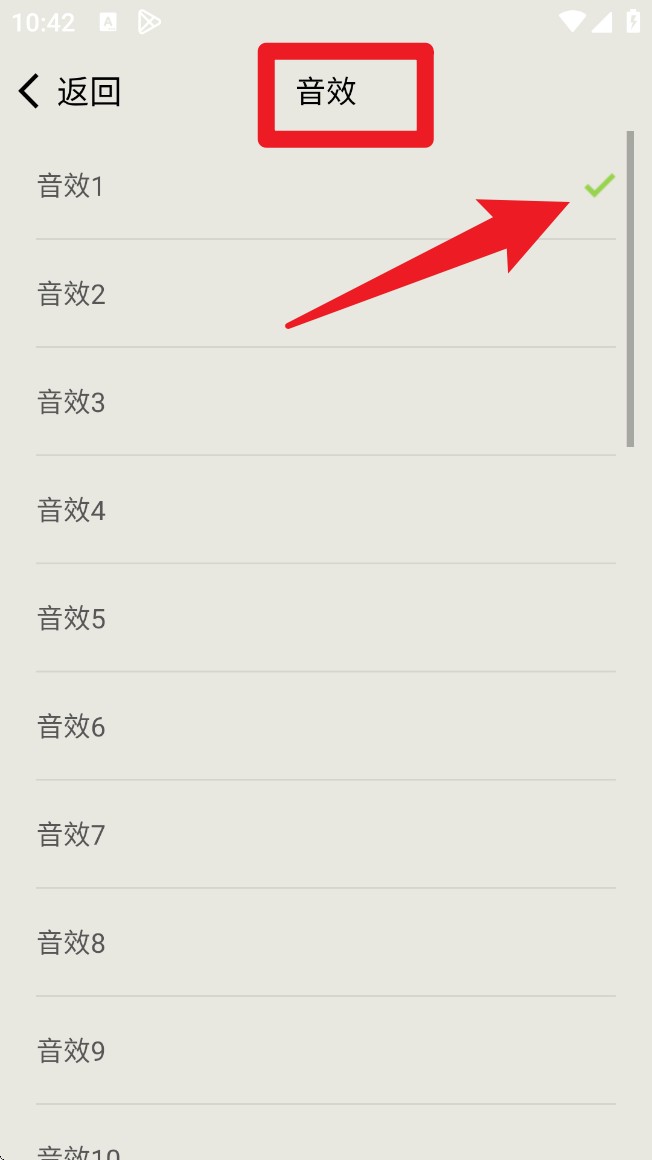The image size is (652, 1160).
Task: Pick the 音效3 option
Action: click(x=326, y=402)
